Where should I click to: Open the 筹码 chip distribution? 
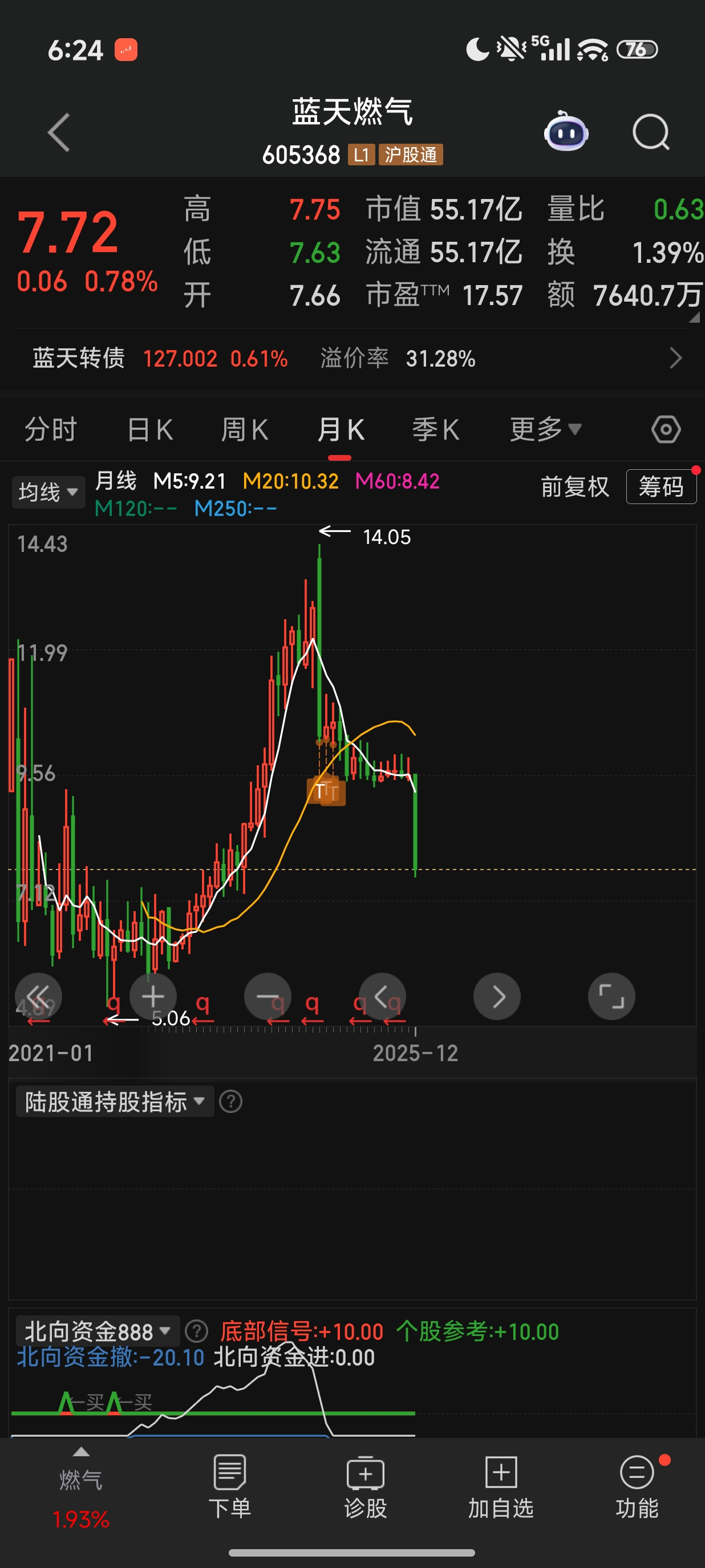coord(661,487)
